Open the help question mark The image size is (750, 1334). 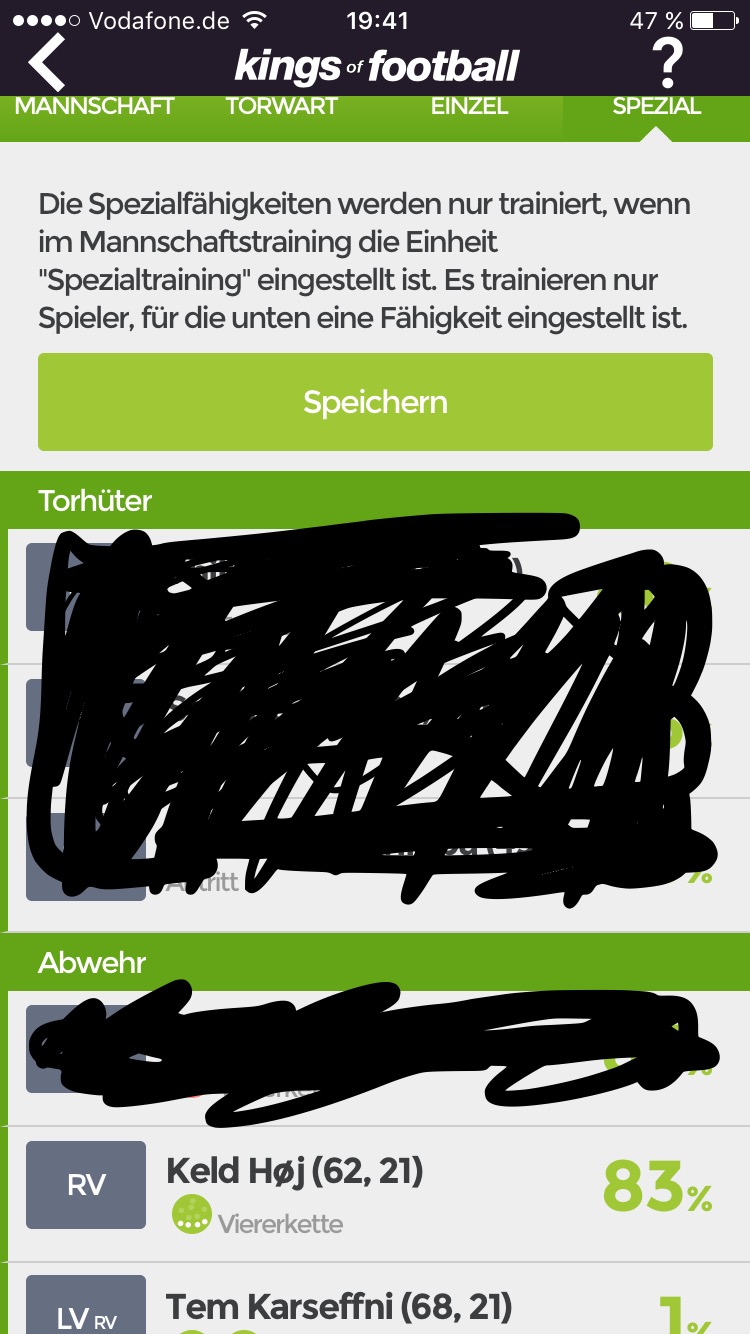pyautogui.click(x=666, y=63)
